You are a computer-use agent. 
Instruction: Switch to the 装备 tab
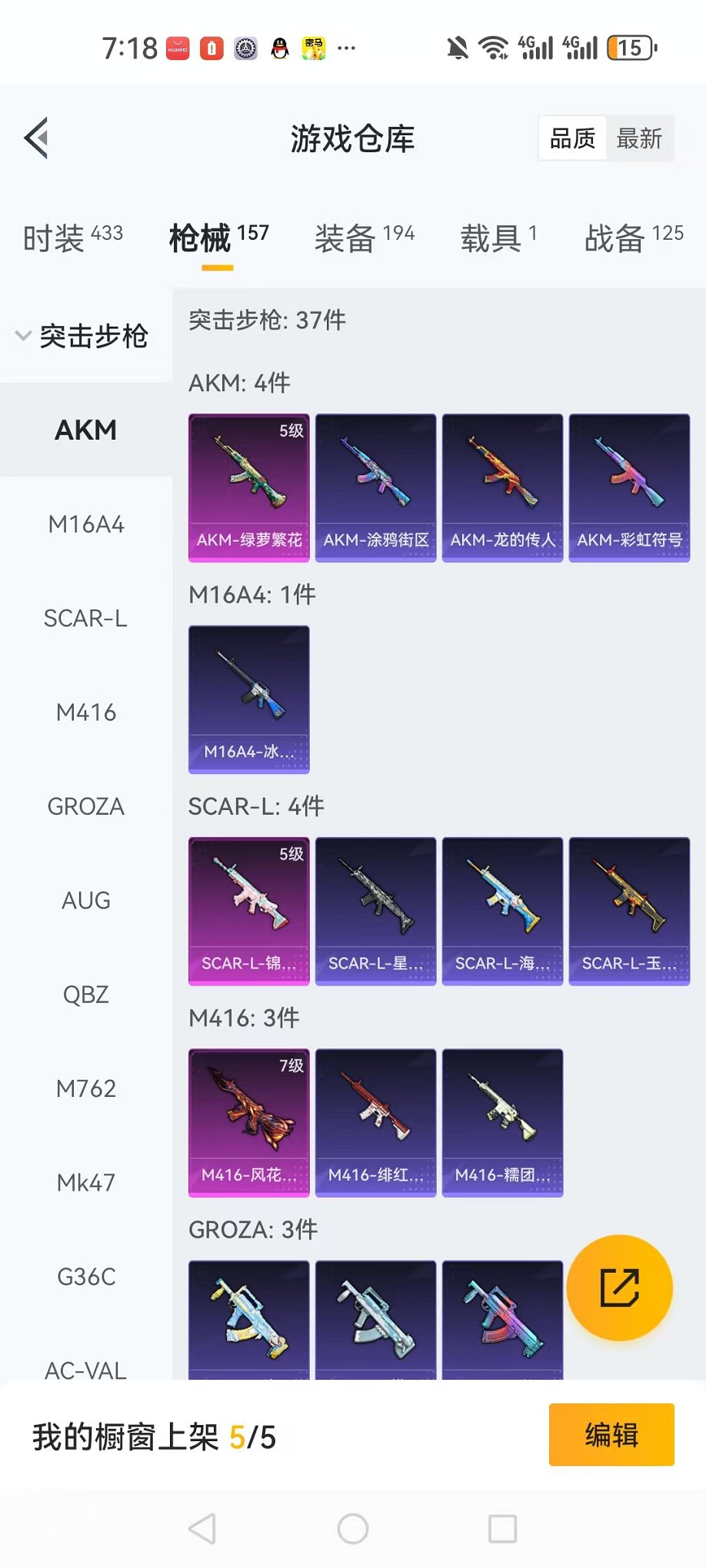tap(364, 238)
